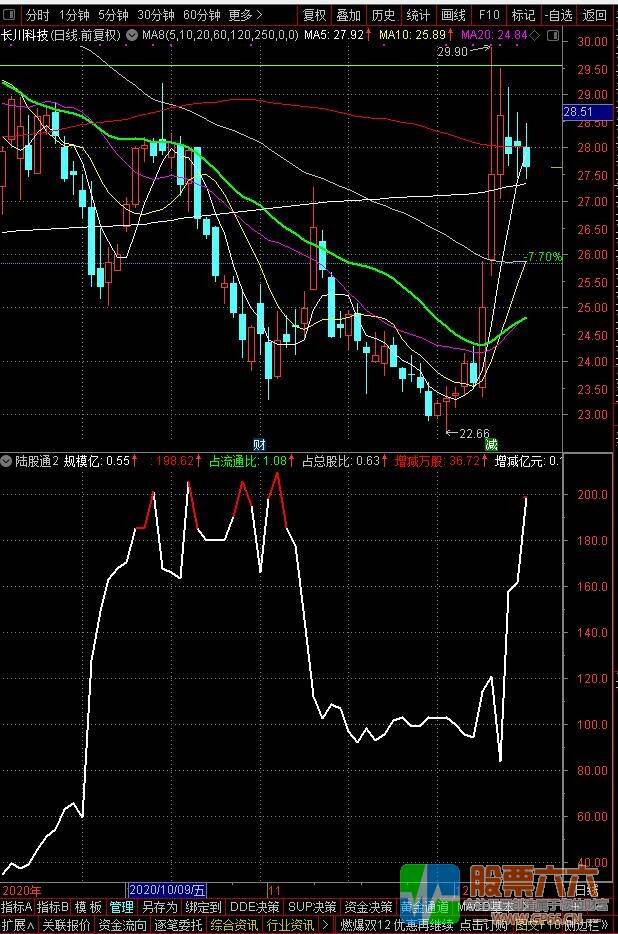Tap 返回 to go back

[594, 15]
